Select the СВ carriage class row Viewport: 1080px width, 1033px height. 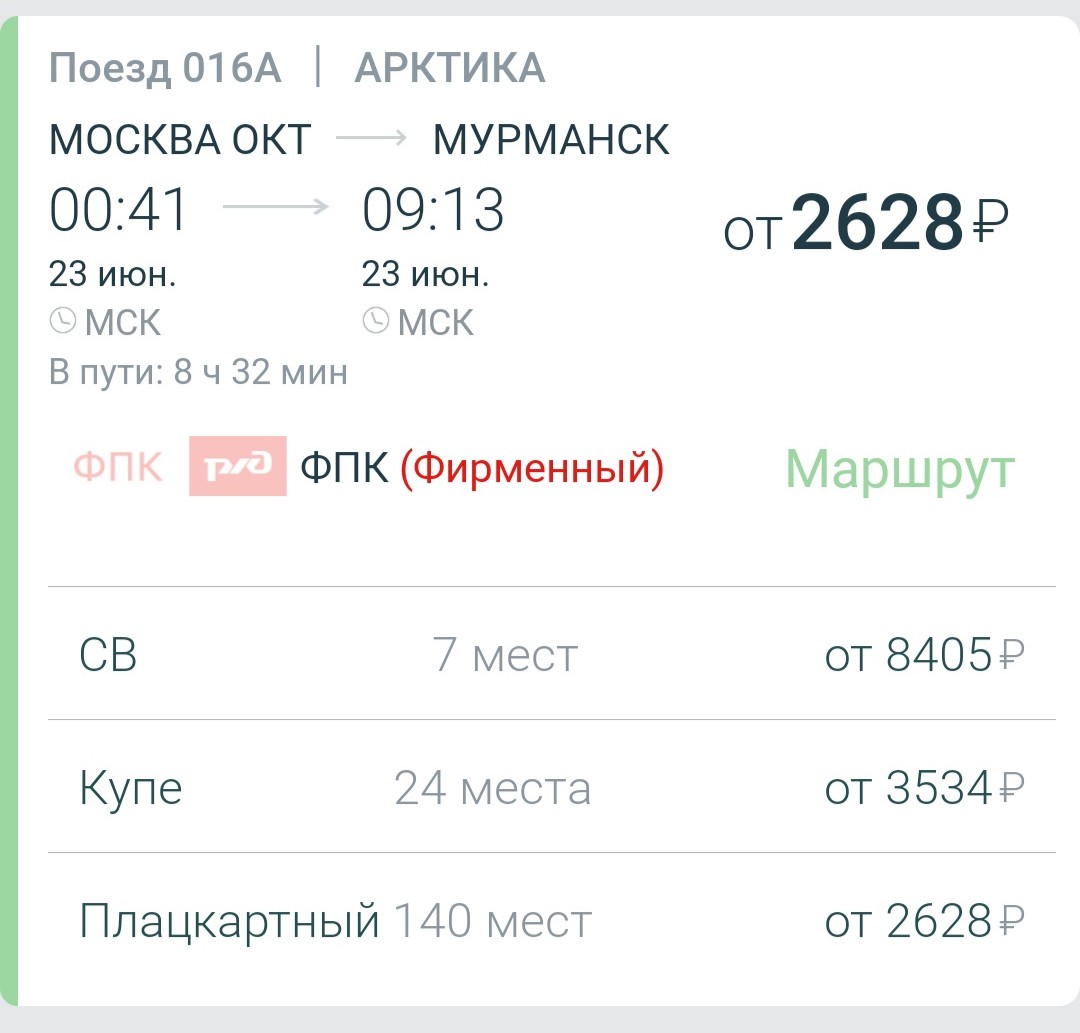pyautogui.click(x=552, y=655)
